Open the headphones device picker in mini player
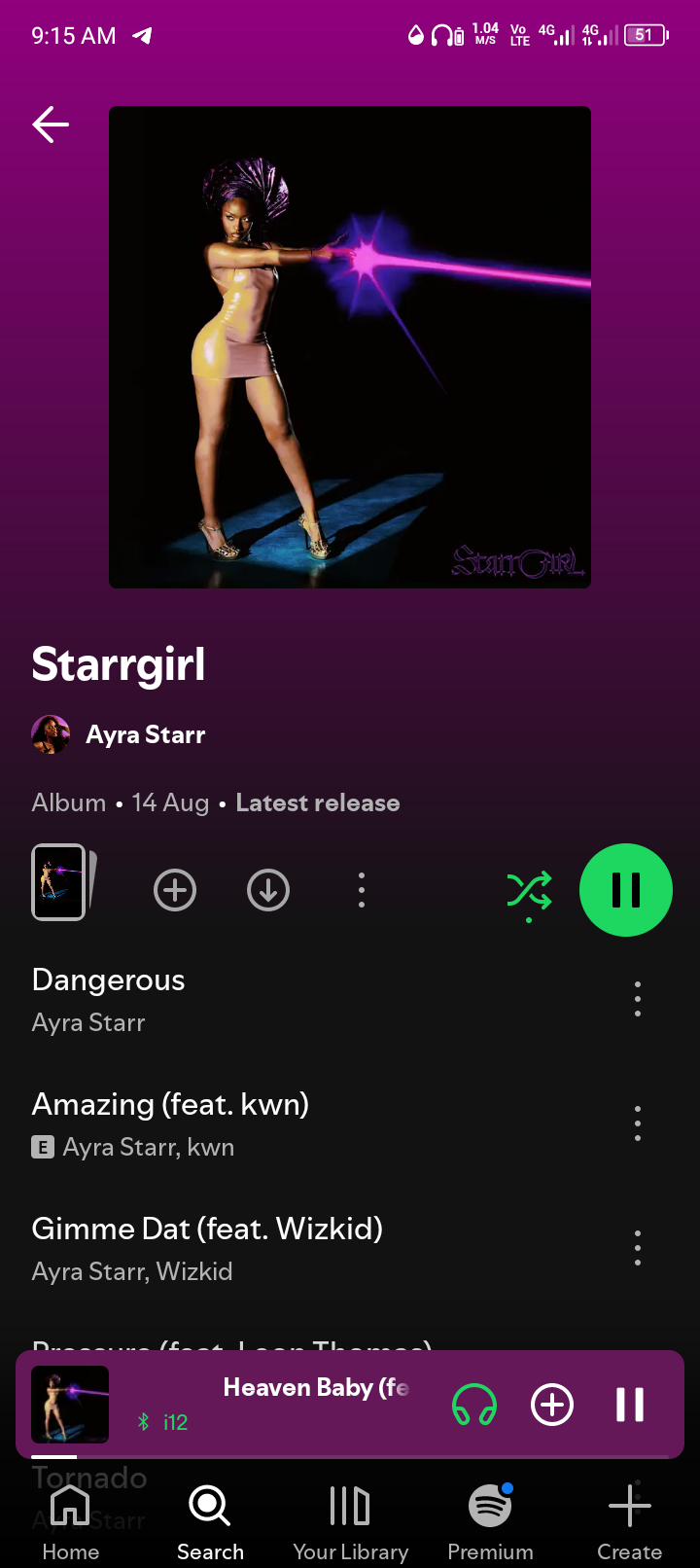Viewport: 700px width, 1568px height. (474, 1405)
